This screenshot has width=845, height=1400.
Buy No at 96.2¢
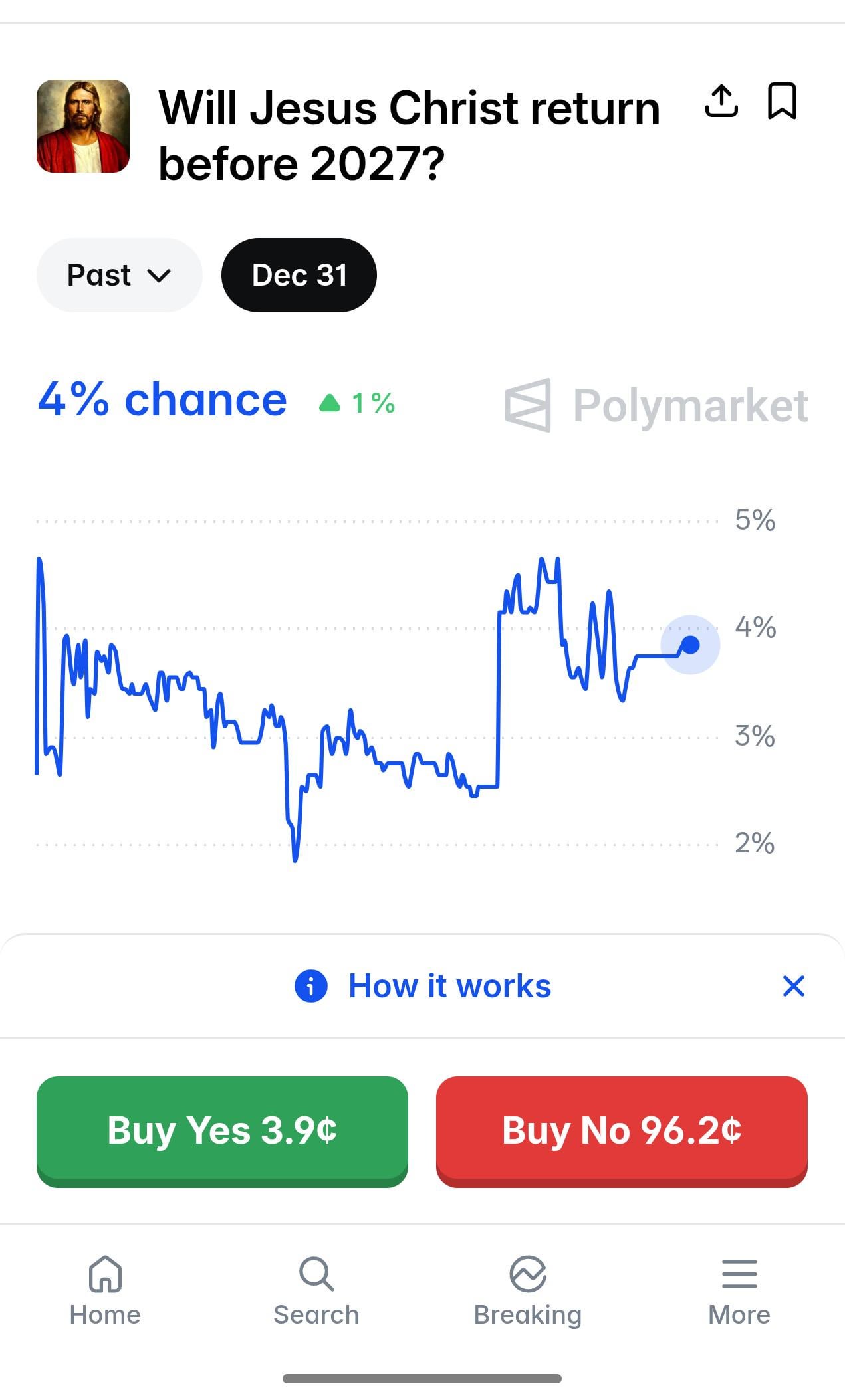click(622, 1130)
